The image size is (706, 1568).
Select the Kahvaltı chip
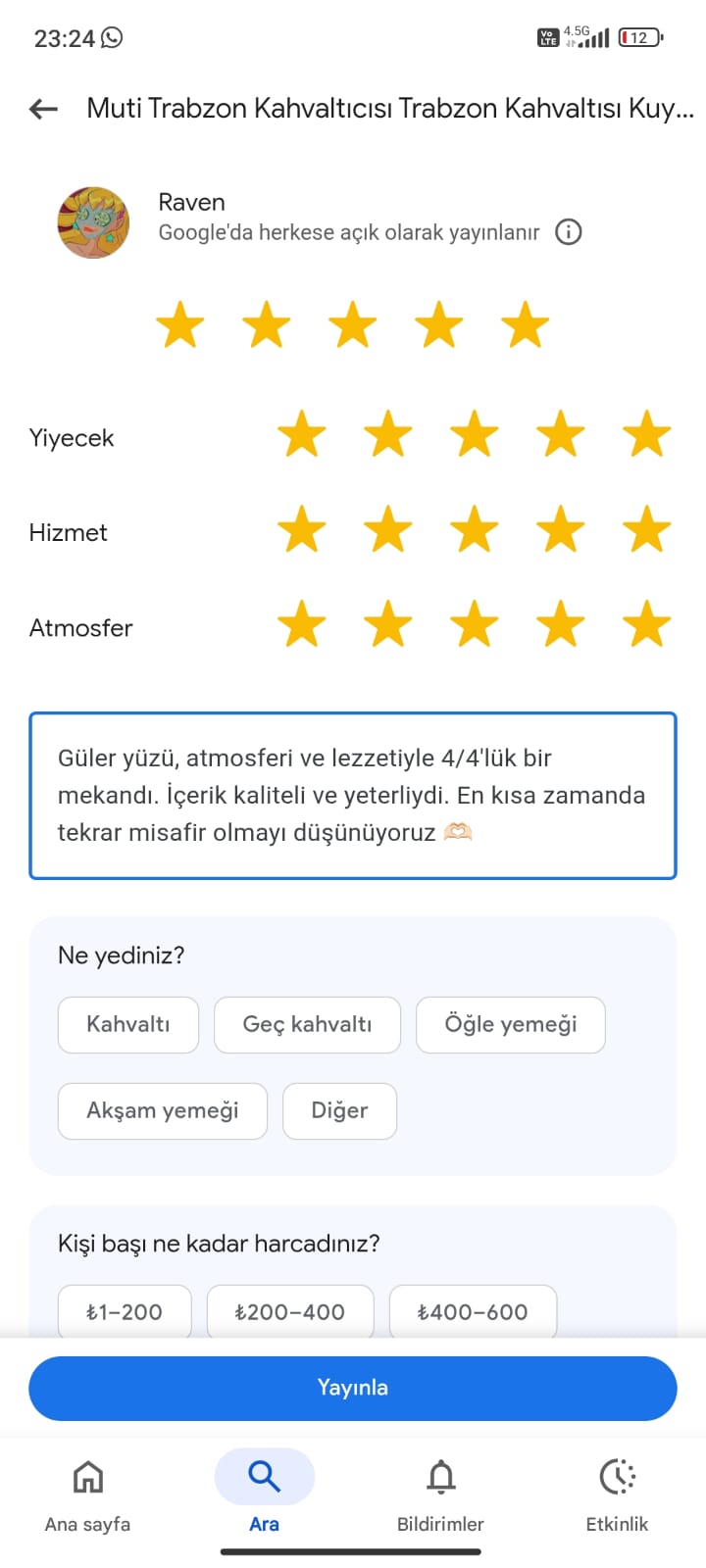pyautogui.click(x=128, y=1025)
